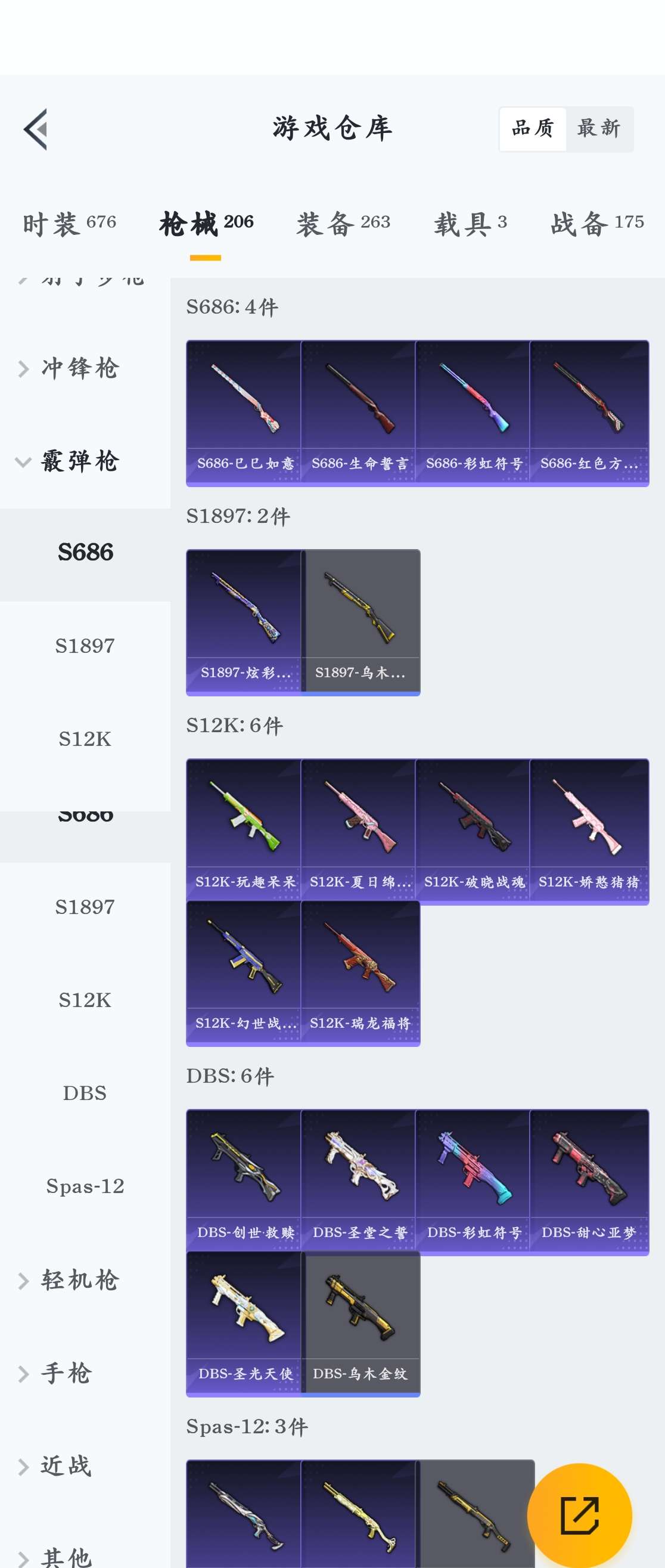Switch to the 时装 tab
The image size is (665, 1568).
coord(69,224)
